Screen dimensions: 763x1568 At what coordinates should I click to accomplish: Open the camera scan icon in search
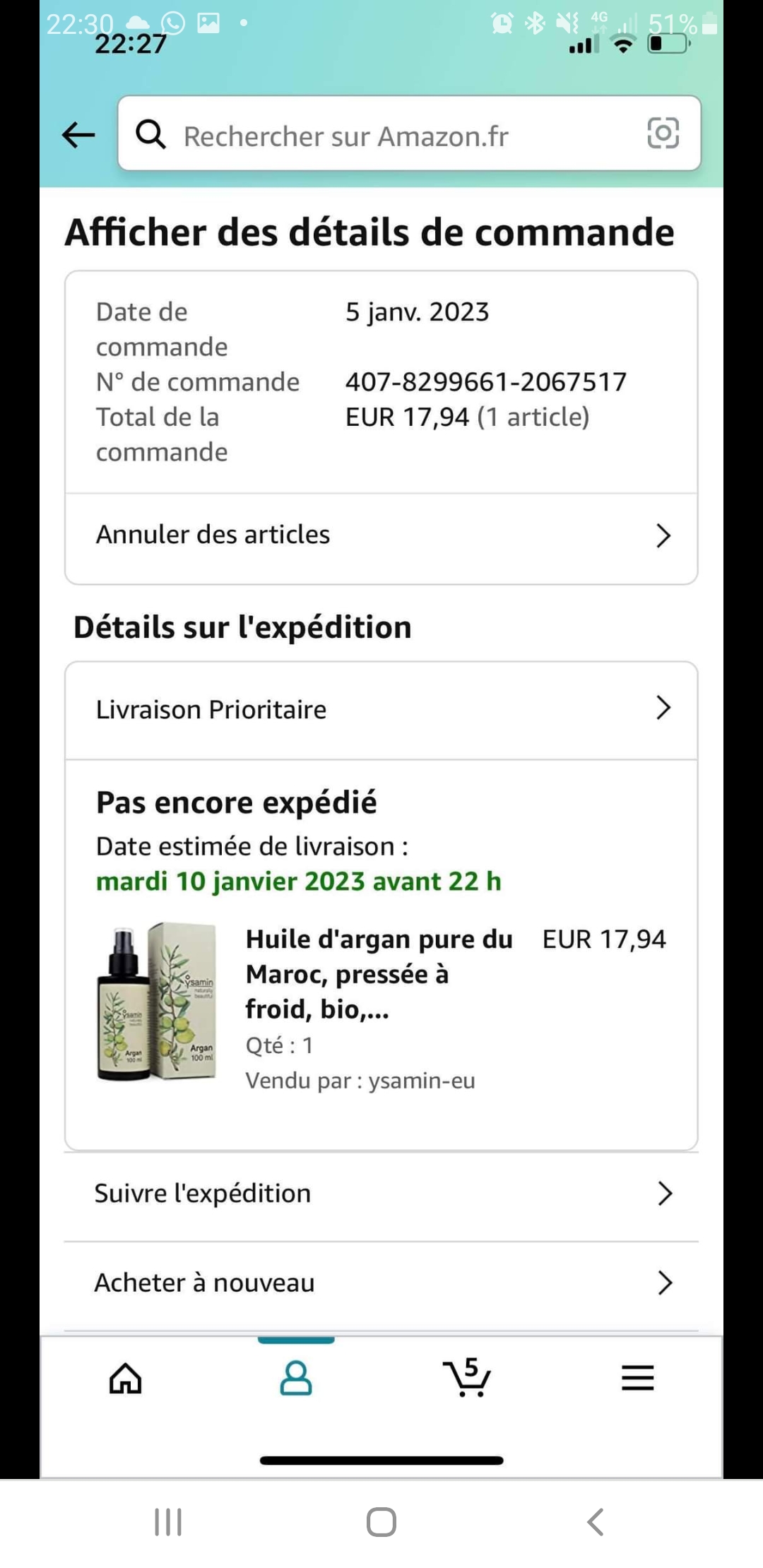point(663,133)
